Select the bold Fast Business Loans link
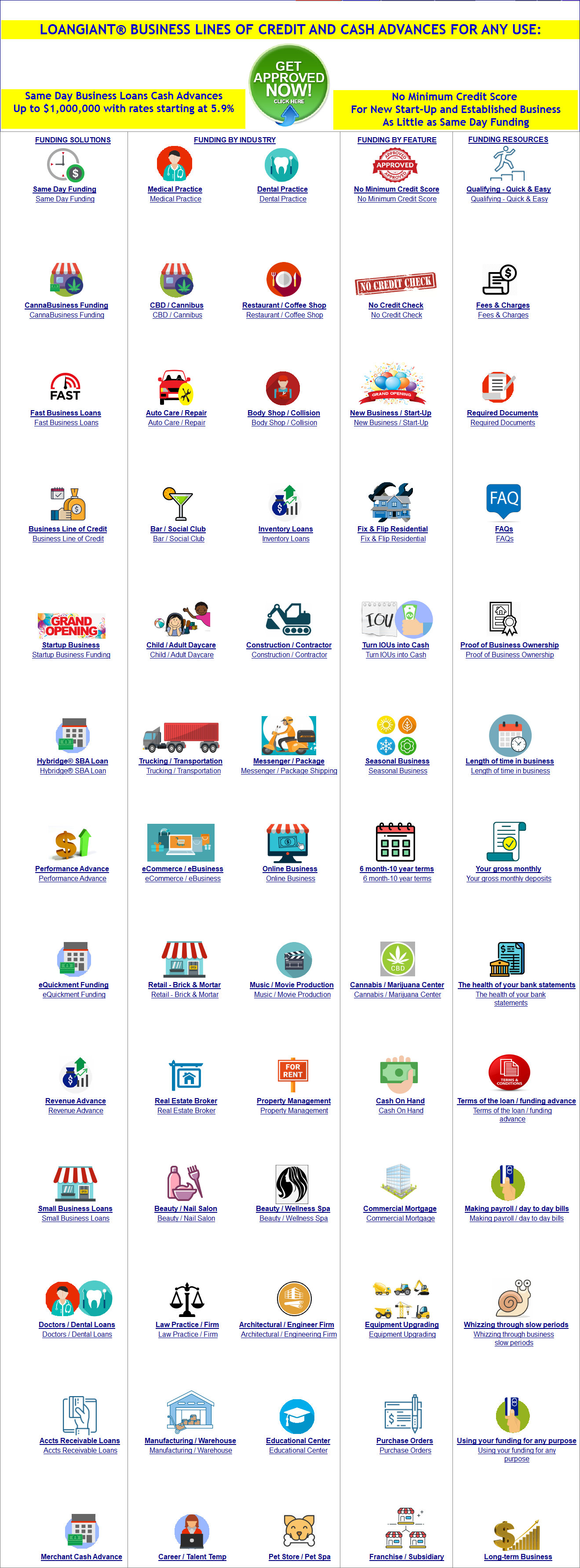The height and width of the screenshot is (1568, 580). coord(66,413)
